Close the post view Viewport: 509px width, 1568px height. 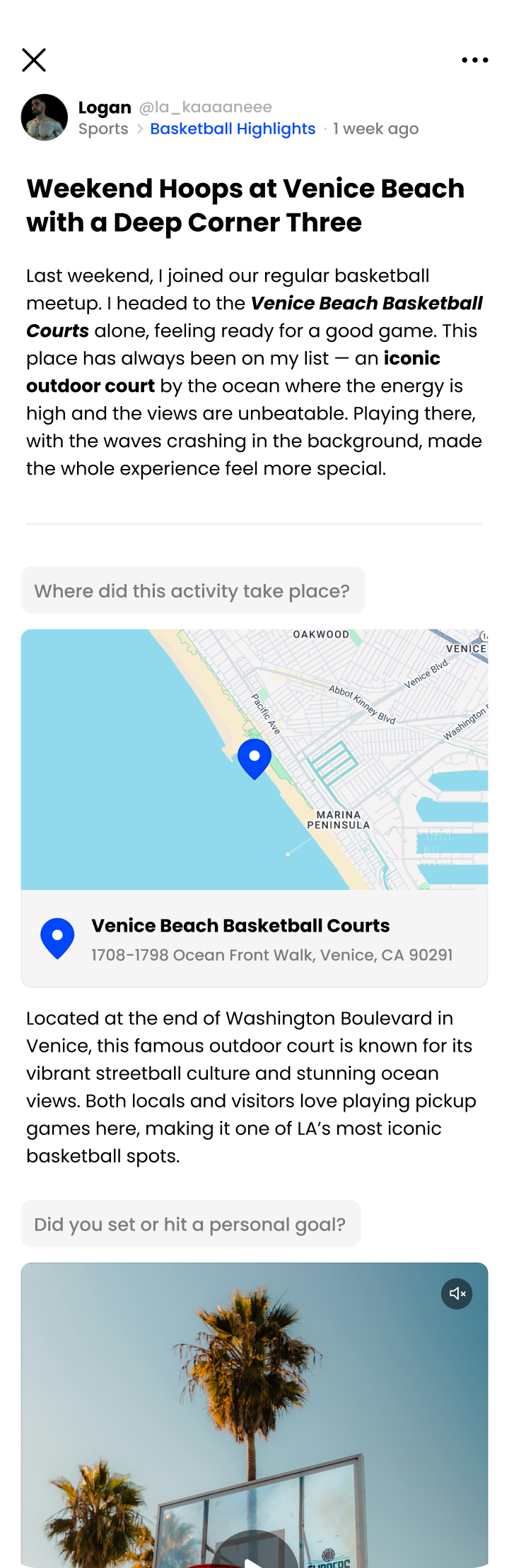tap(34, 60)
